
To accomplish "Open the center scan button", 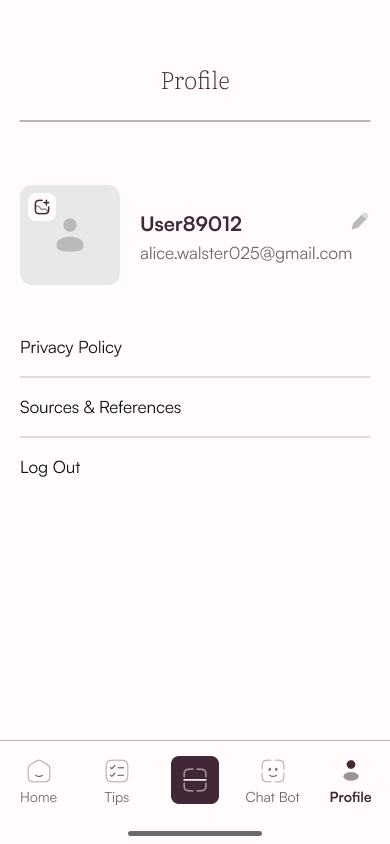I will pyautogui.click(x=195, y=780).
